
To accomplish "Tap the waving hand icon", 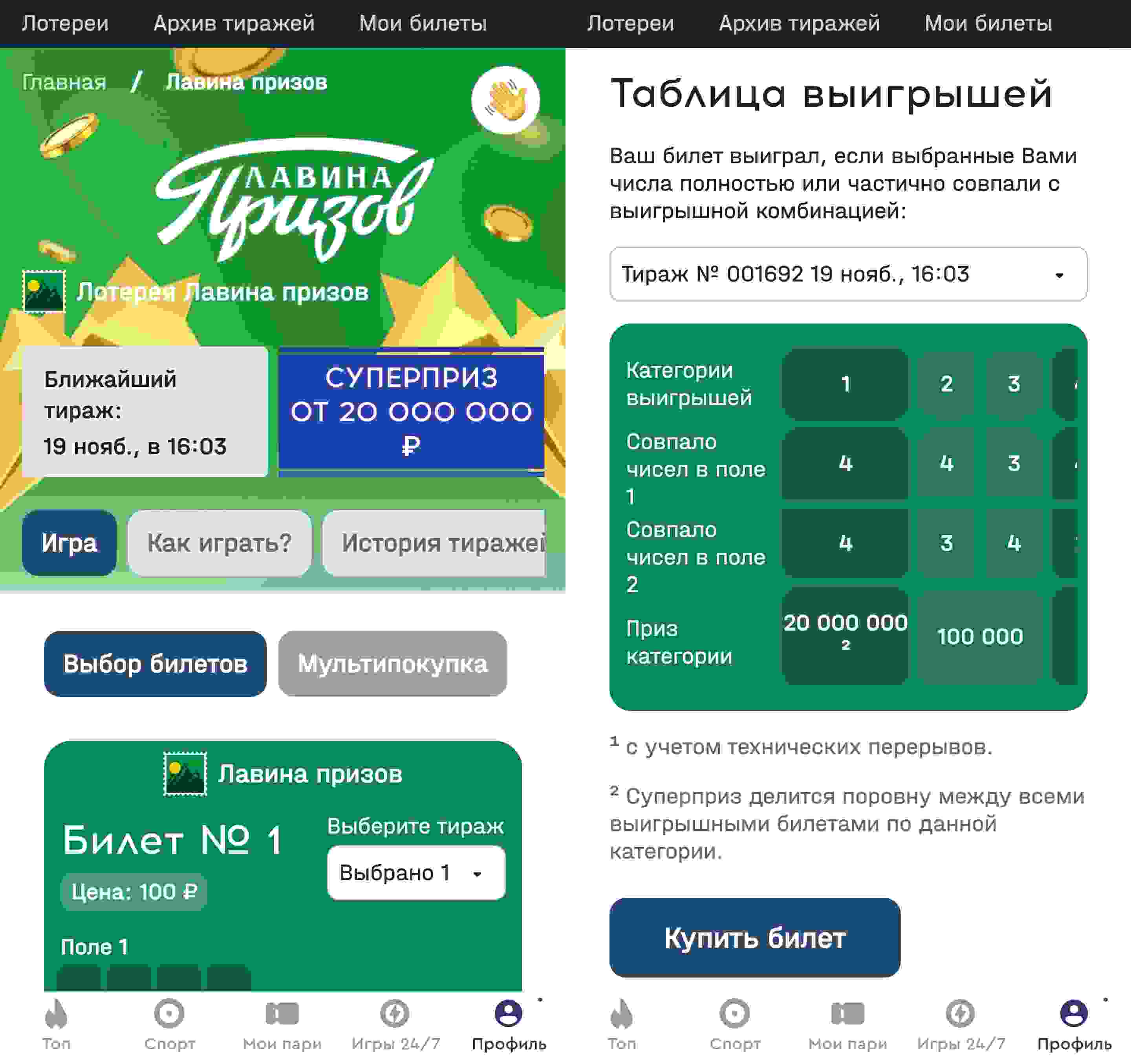I will [x=505, y=100].
